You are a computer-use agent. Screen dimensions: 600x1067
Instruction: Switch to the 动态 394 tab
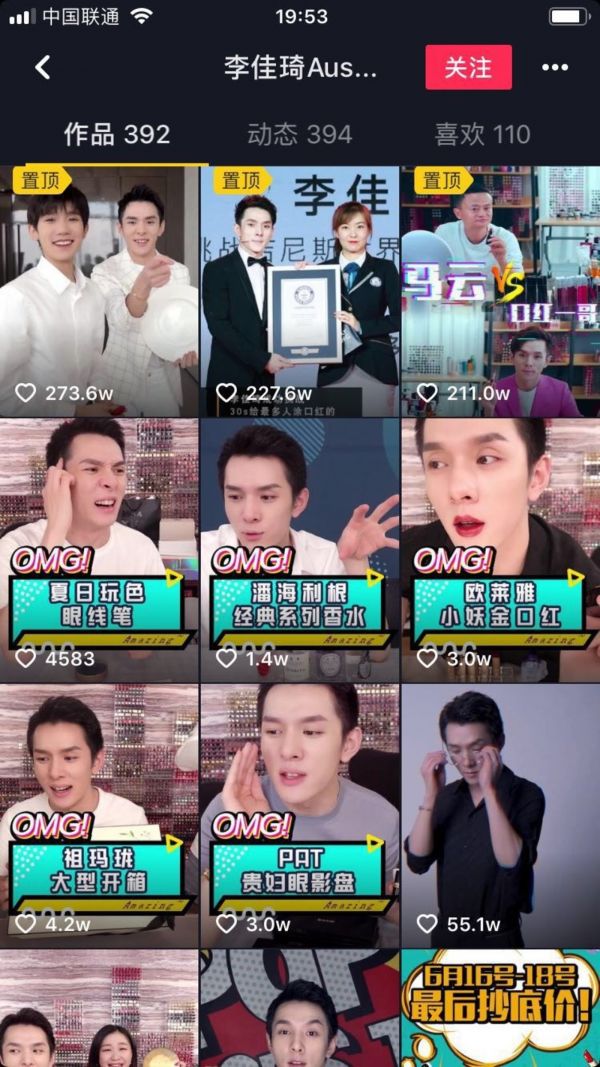[299, 134]
